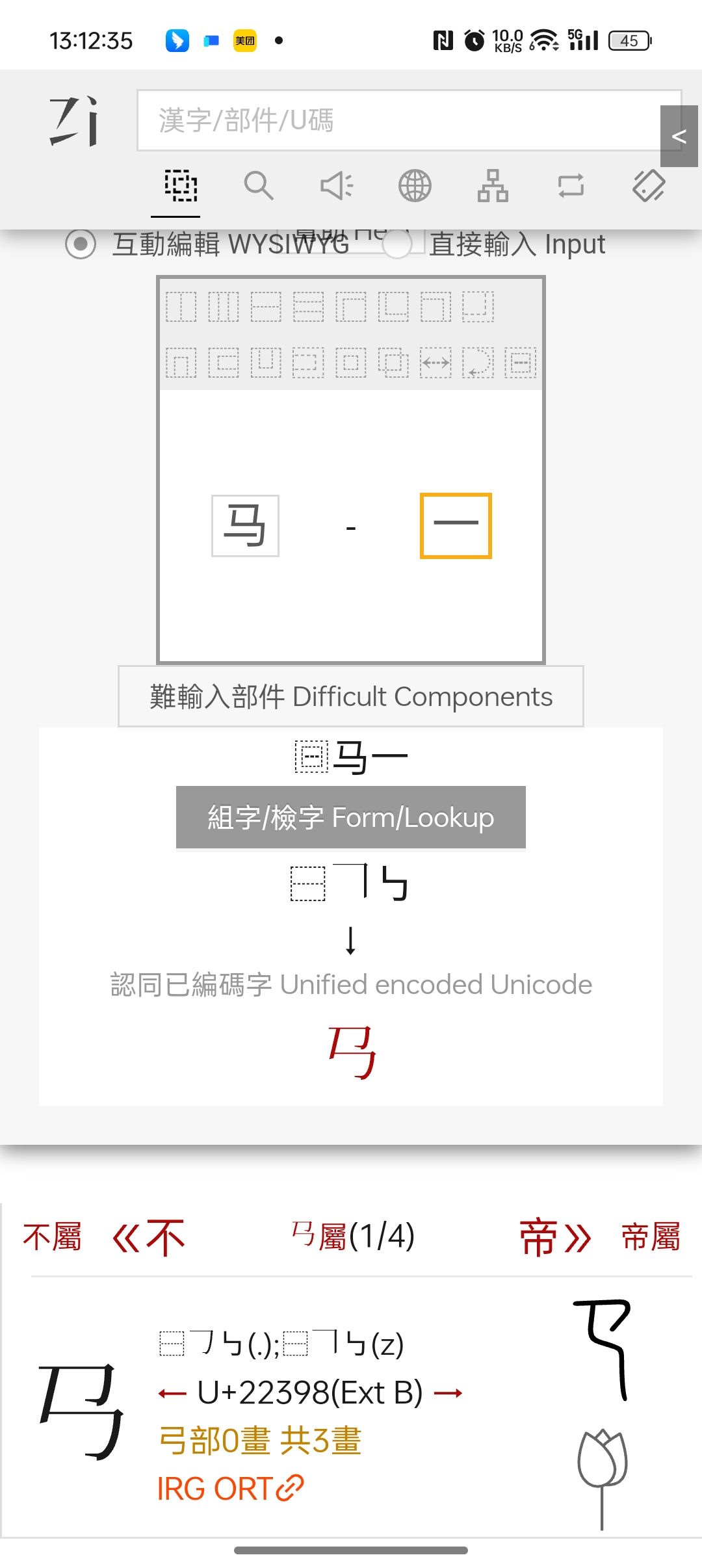Open the IRG ORT link

(230, 1488)
